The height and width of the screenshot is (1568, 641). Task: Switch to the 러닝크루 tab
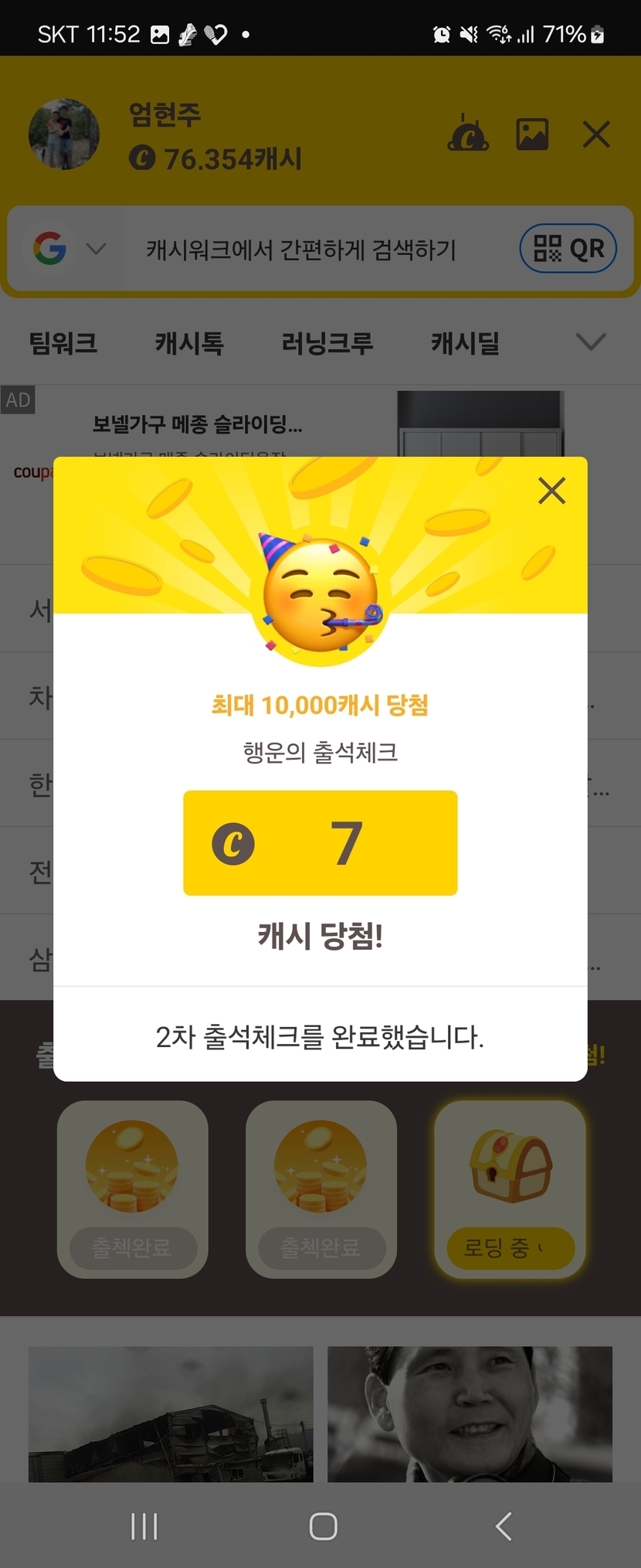pos(327,342)
